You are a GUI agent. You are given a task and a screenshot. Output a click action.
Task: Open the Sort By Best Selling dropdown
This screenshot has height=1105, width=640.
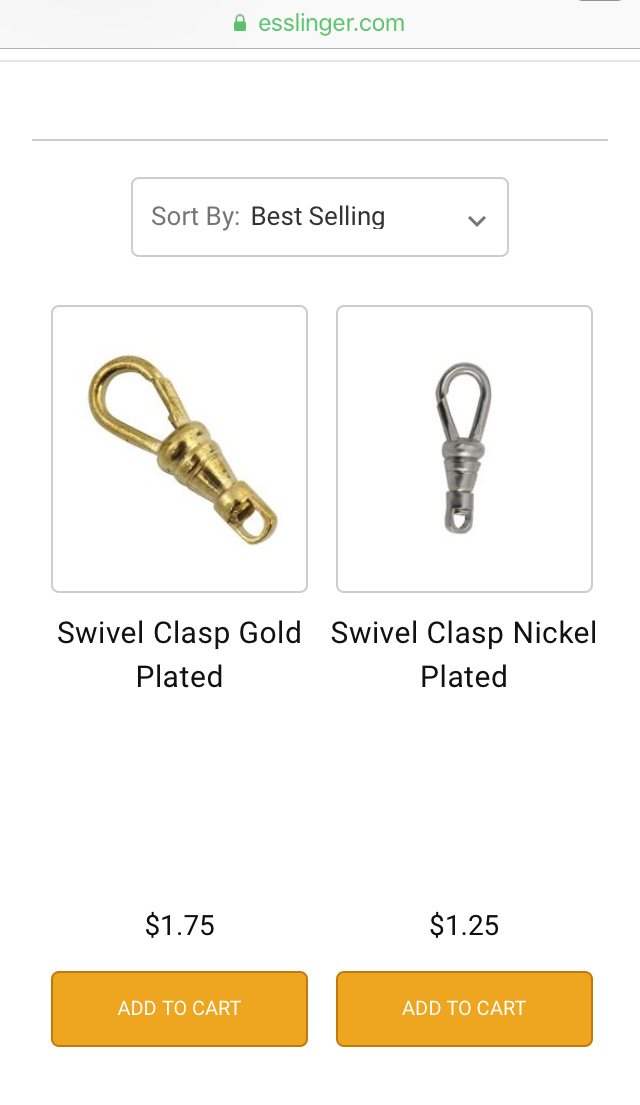click(x=320, y=217)
